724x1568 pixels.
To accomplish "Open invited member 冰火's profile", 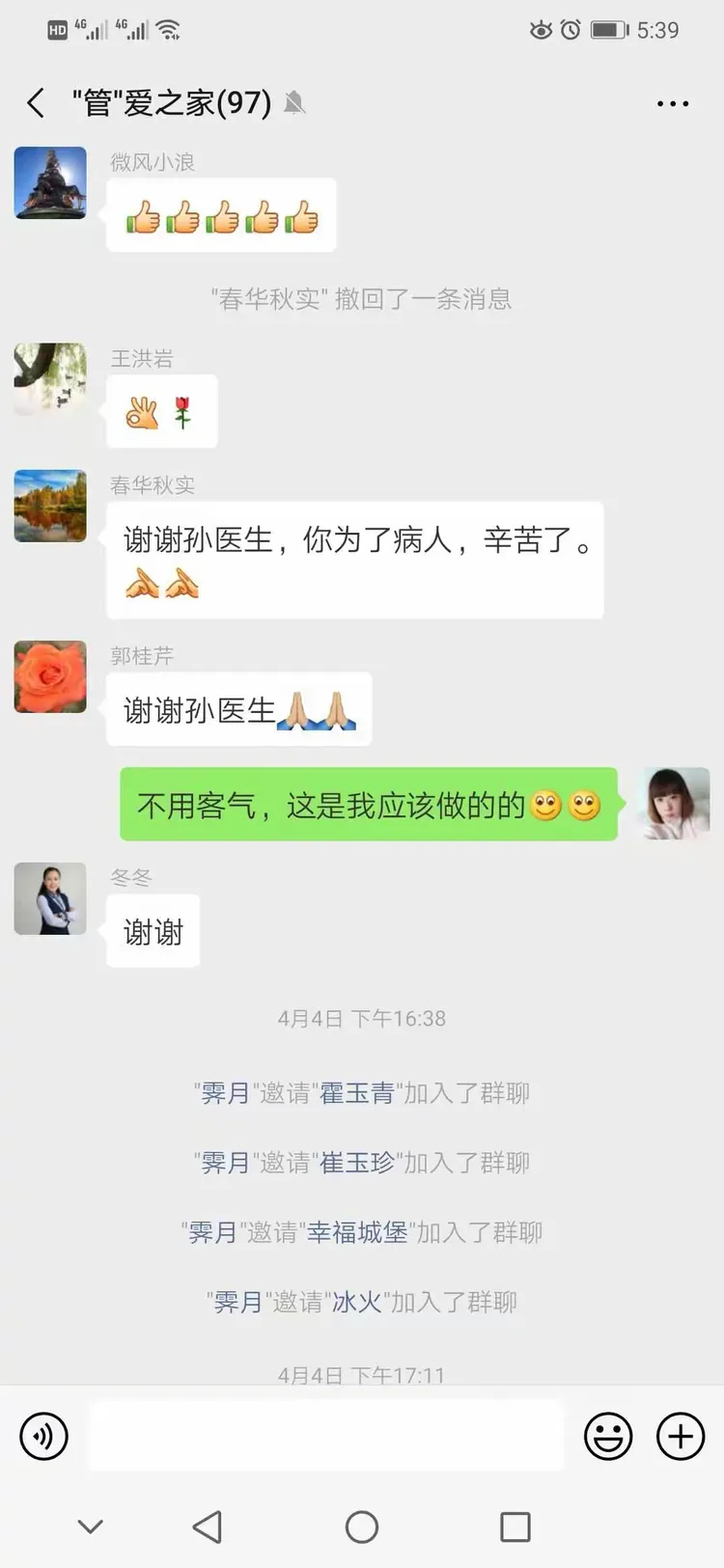I will (356, 1302).
